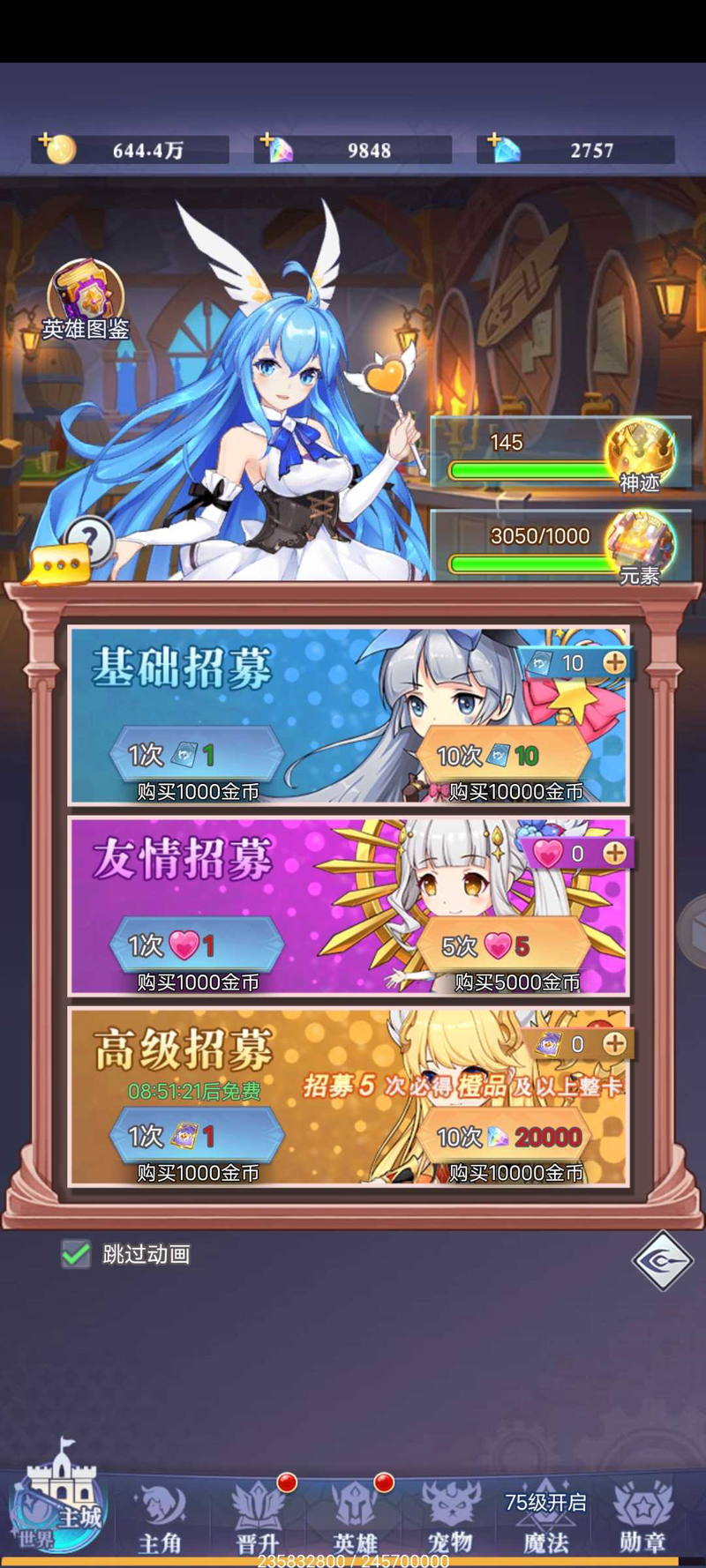Switch to the 主角 tab

161,1519
